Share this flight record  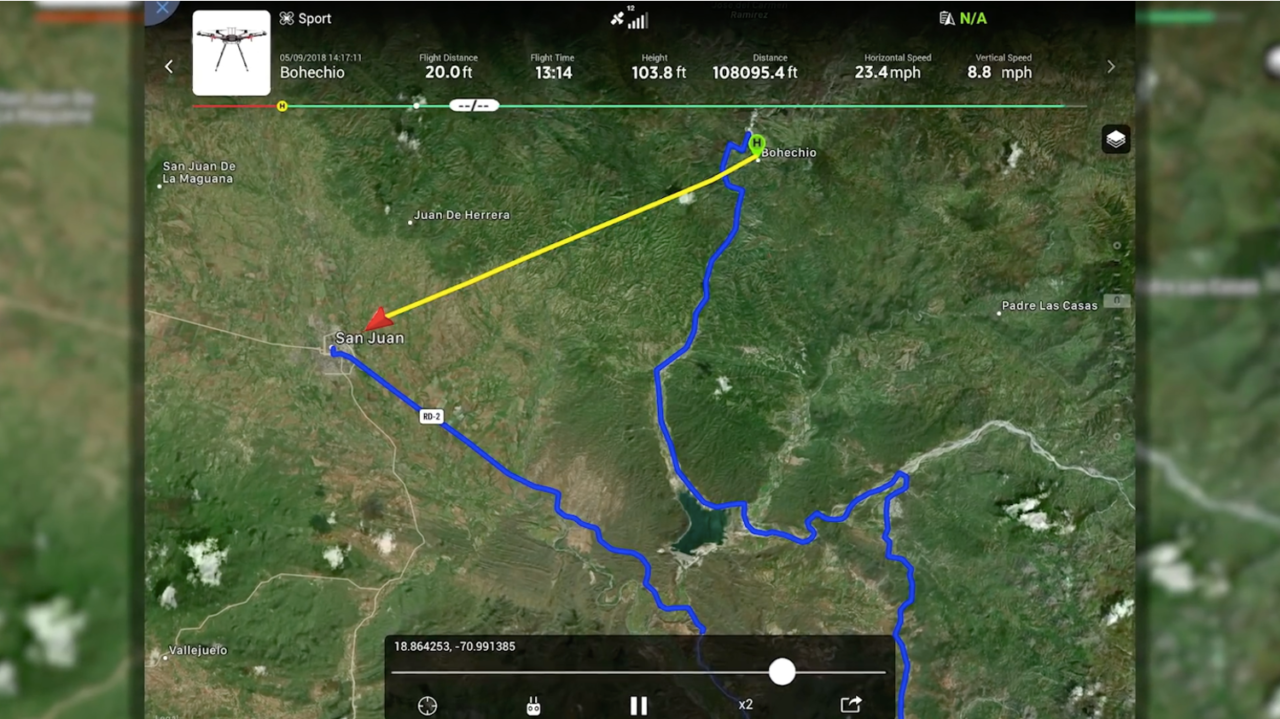point(850,705)
